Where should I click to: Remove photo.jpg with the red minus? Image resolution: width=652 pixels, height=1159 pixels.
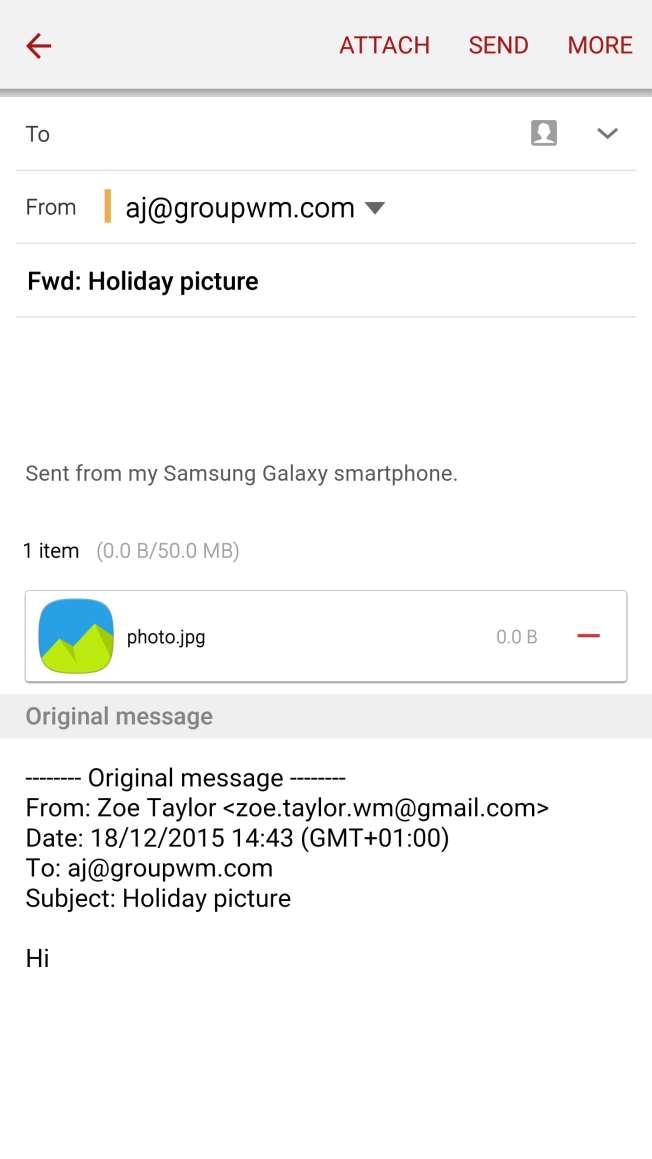[588, 636]
